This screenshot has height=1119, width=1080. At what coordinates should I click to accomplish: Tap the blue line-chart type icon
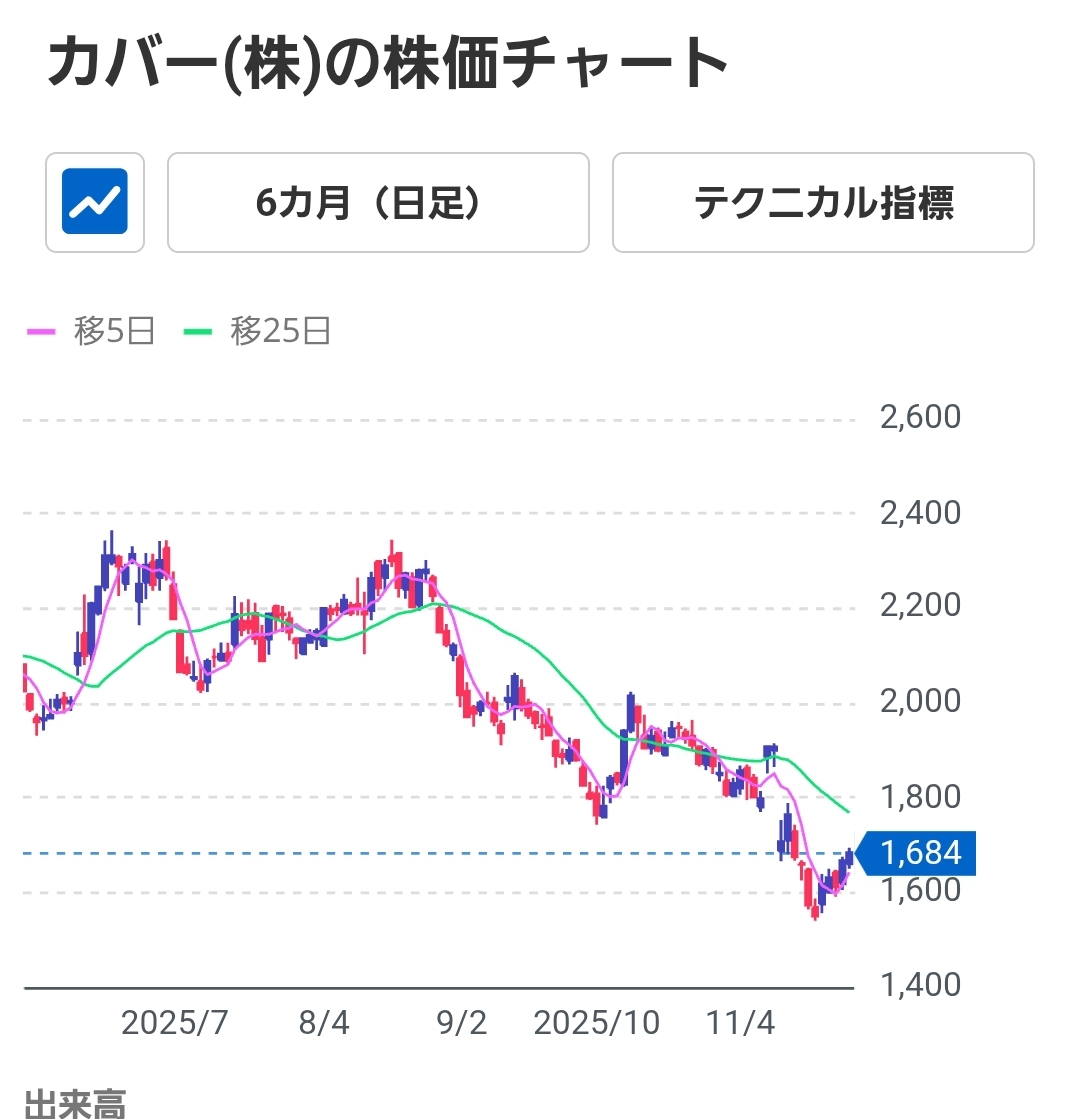(95, 202)
